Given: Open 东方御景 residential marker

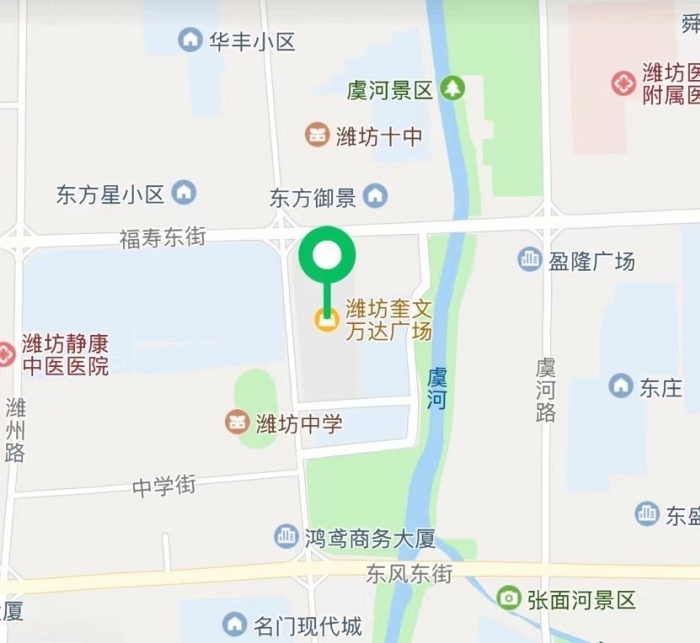Looking at the screenshot, I should (375, 195).
